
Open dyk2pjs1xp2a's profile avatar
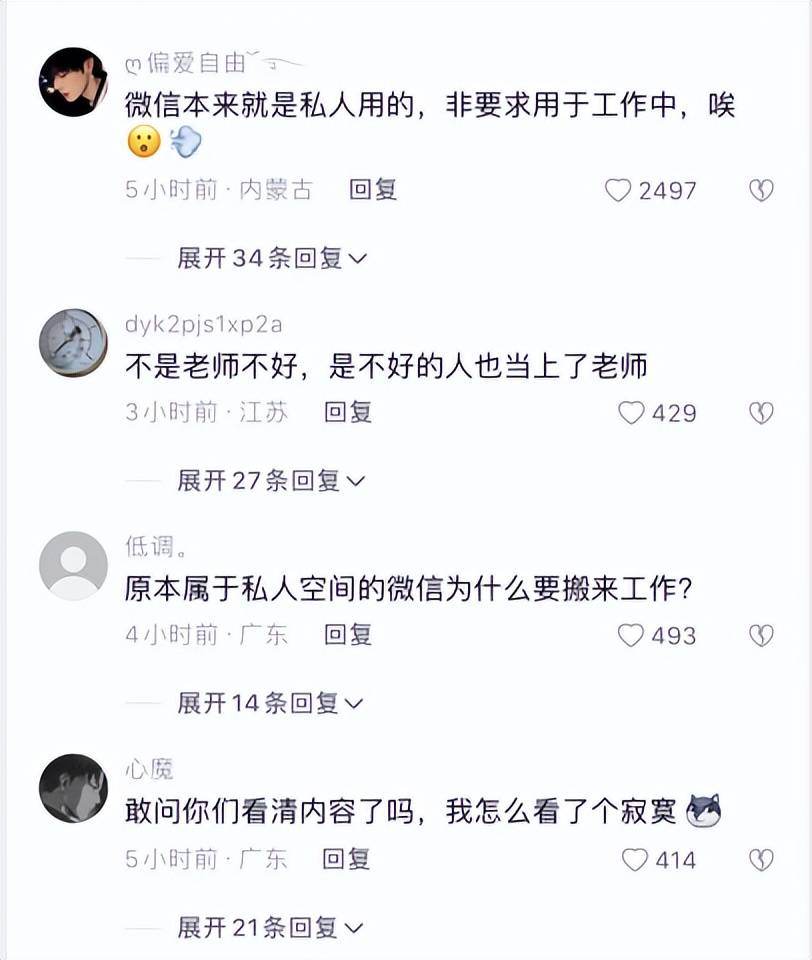click(73, 343)
